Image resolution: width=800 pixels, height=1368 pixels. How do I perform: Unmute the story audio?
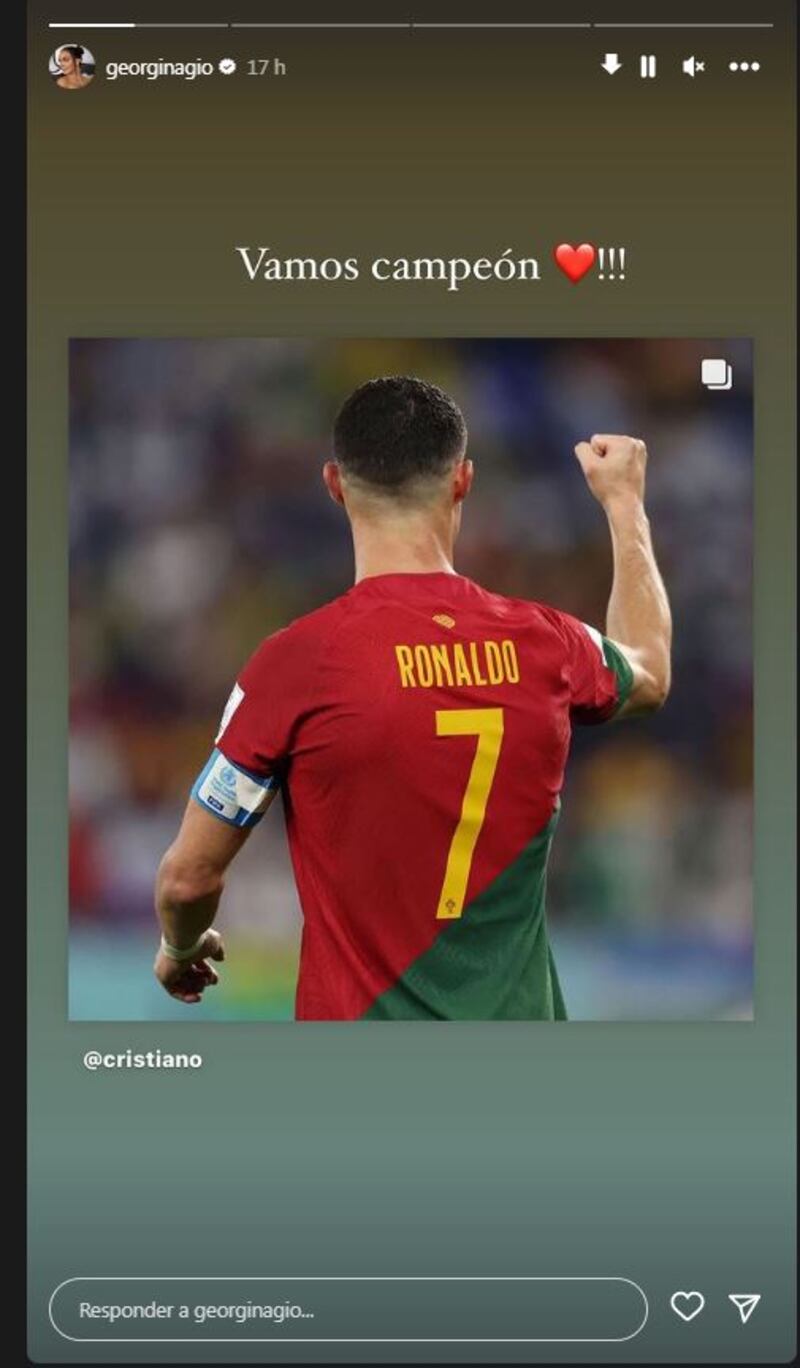tap(693, 67)
